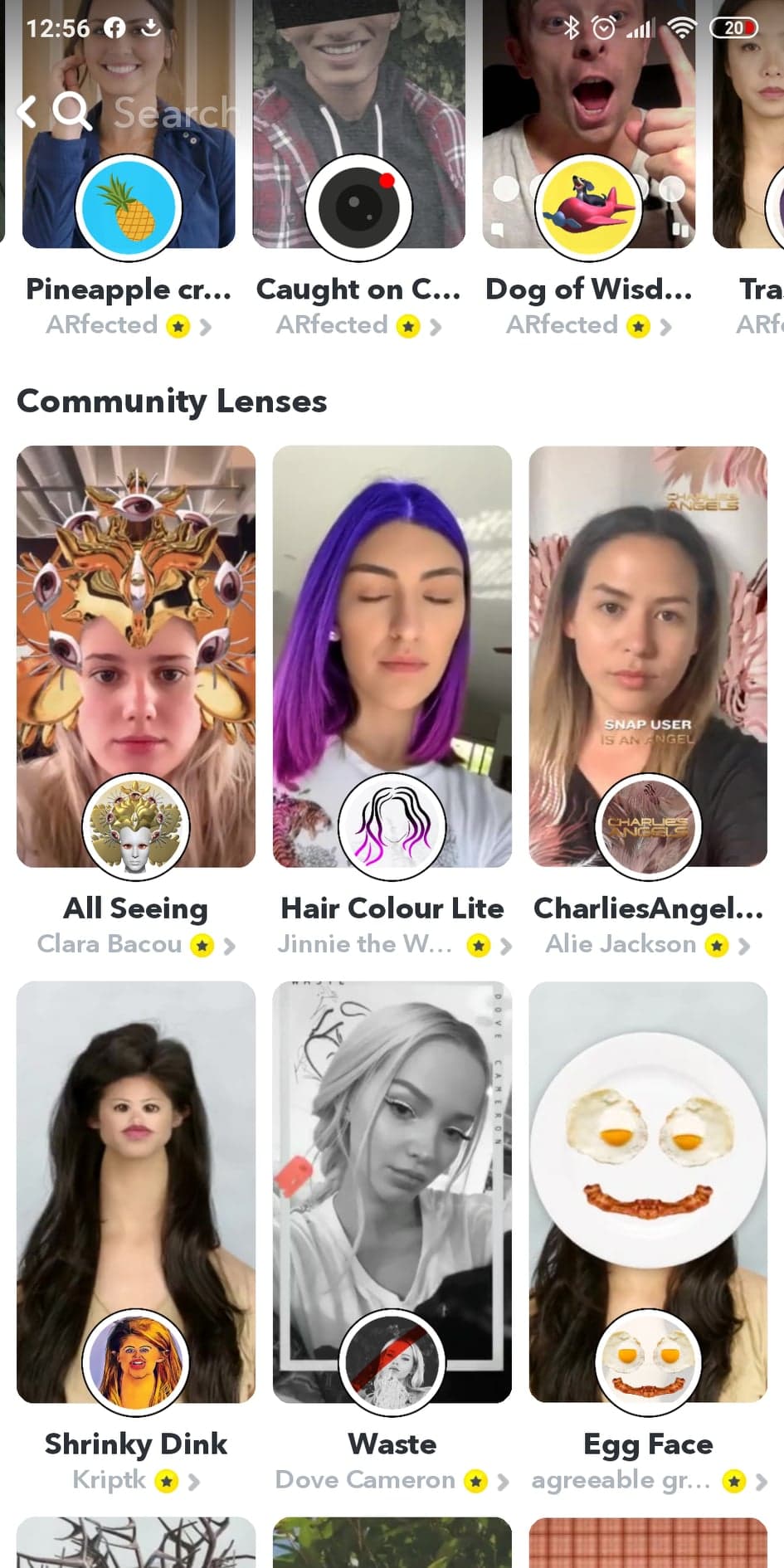Open the All Seeing lens
The height and width of the screenshot is (1568, 784).
136,656
